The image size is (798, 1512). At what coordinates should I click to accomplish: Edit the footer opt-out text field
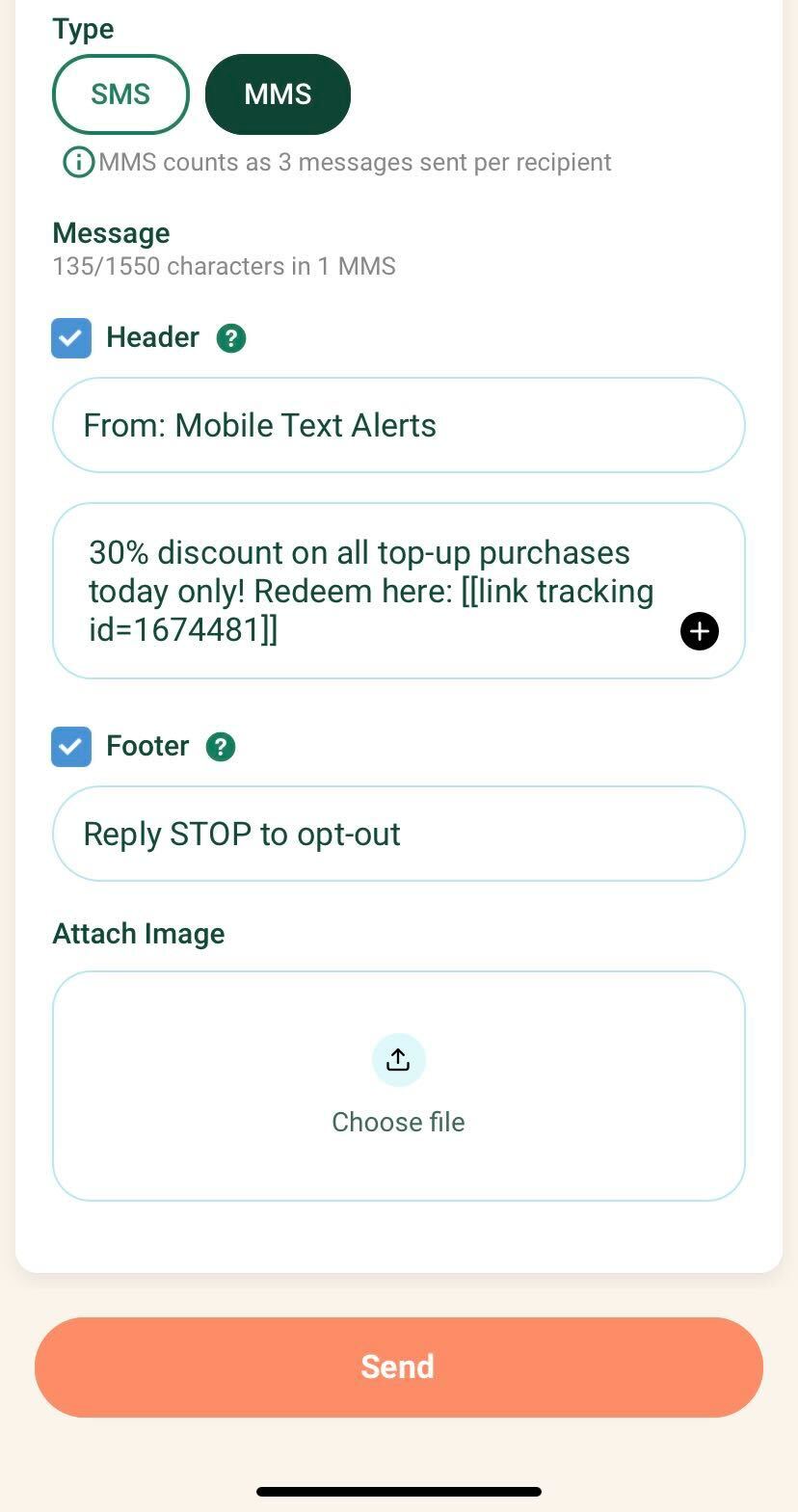398,834
